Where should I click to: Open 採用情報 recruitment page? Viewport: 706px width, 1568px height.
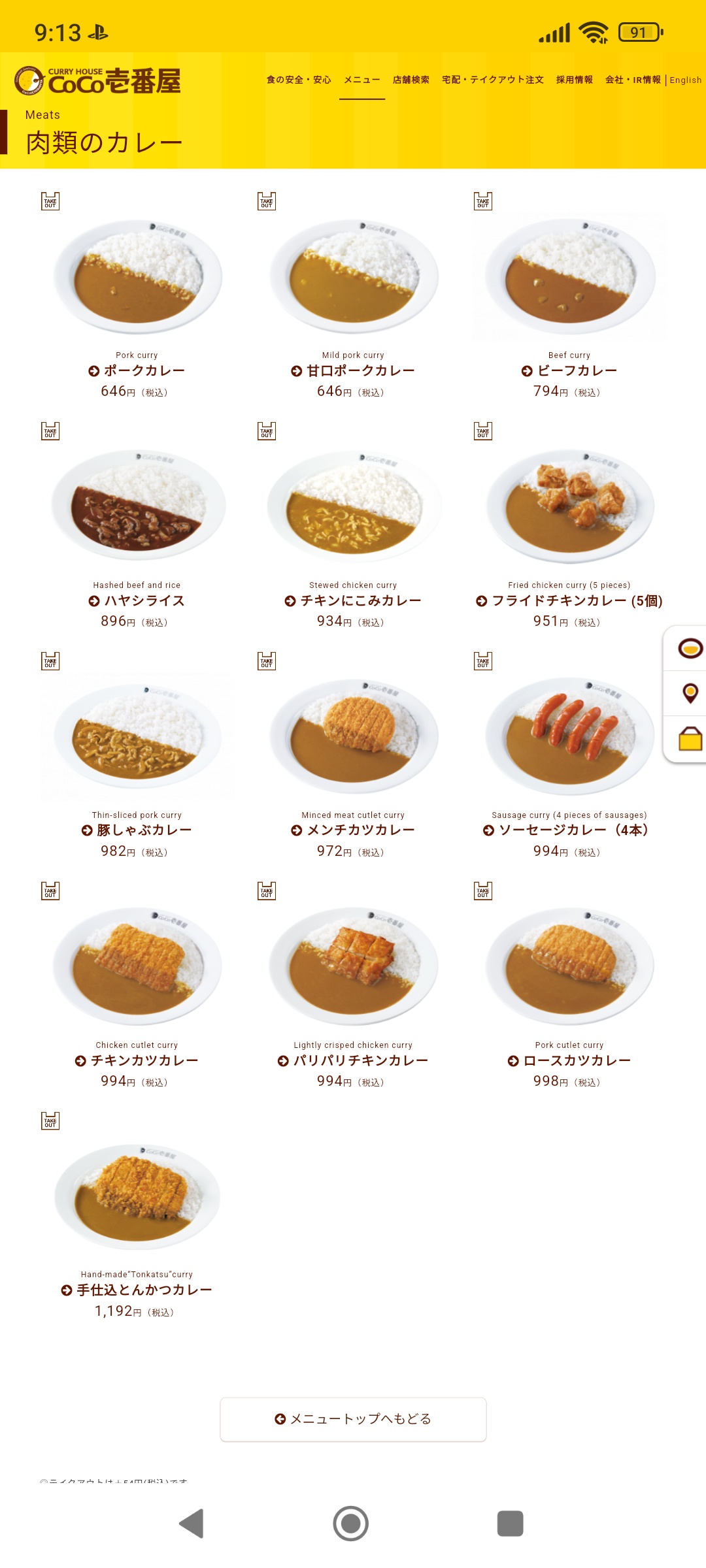point(574,80)
